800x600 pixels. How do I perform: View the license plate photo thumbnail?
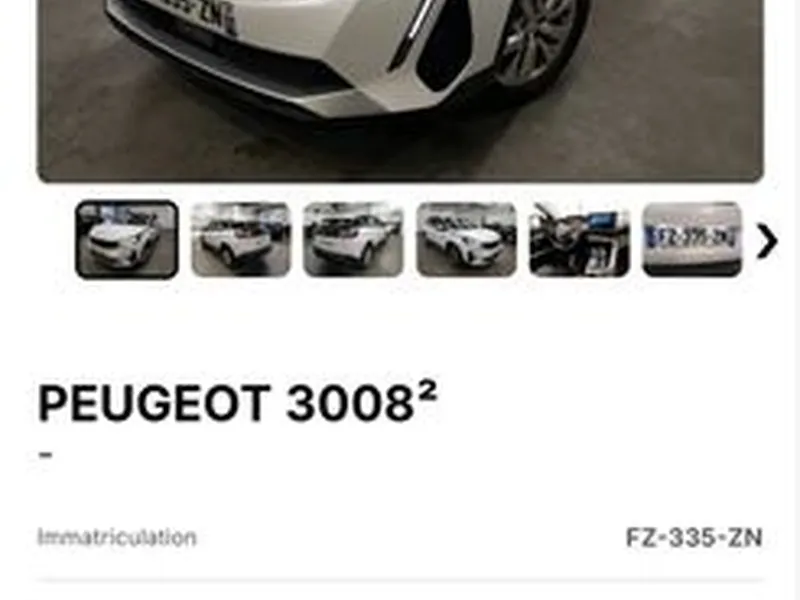692,240
